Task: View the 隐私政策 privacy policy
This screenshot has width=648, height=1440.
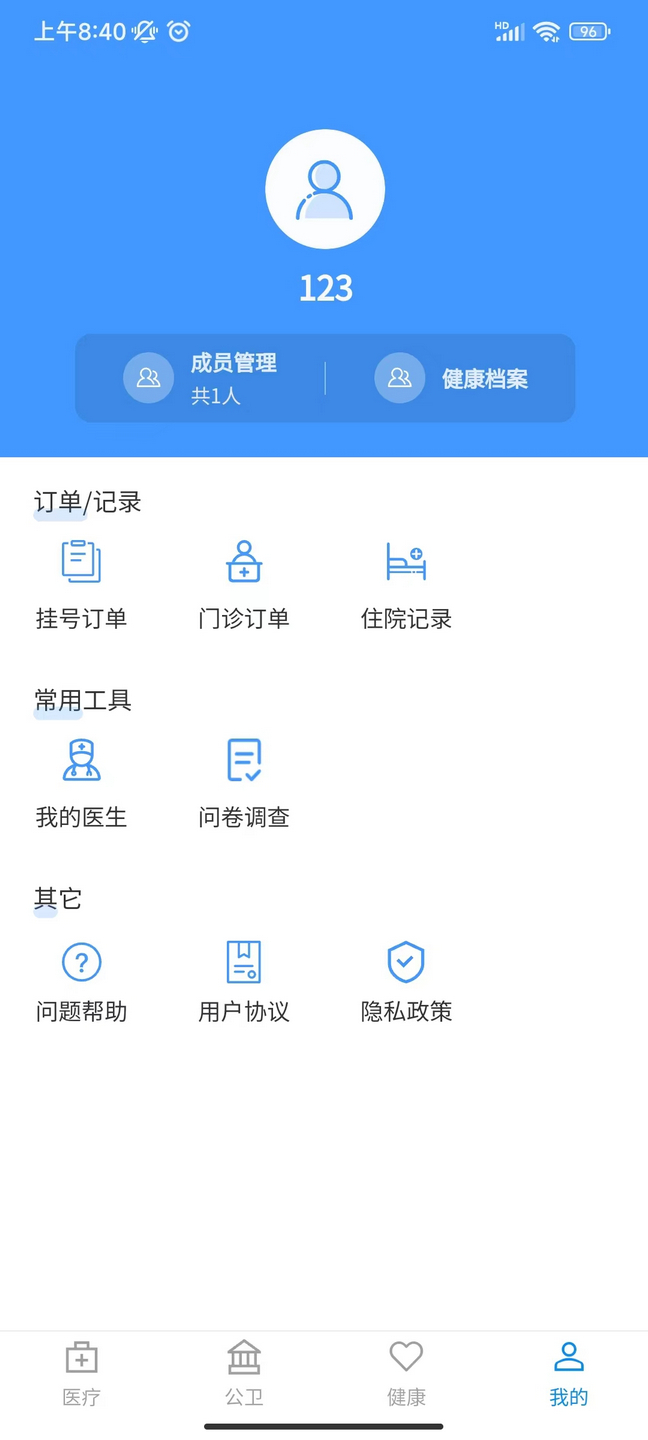Action: tap(406, 980)
